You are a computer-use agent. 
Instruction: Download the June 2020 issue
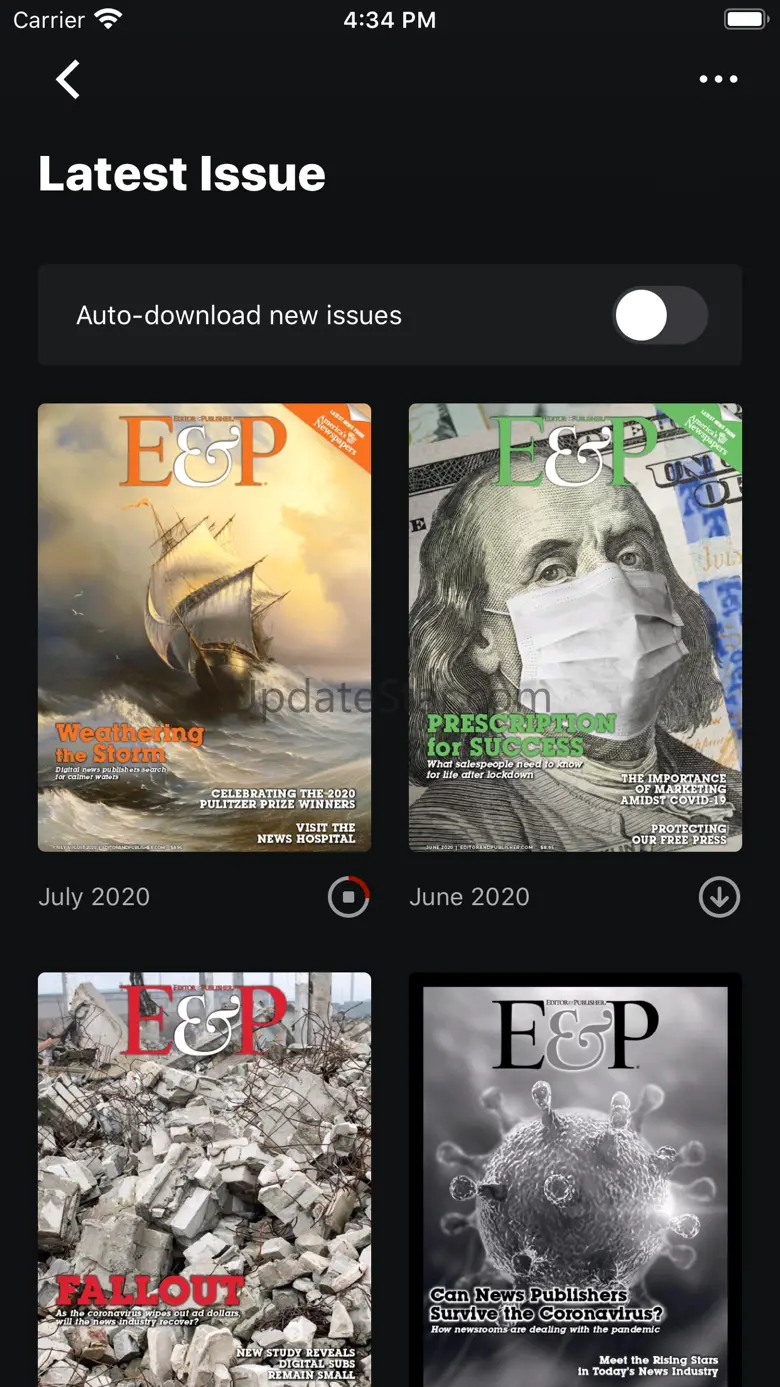(719, 897)
